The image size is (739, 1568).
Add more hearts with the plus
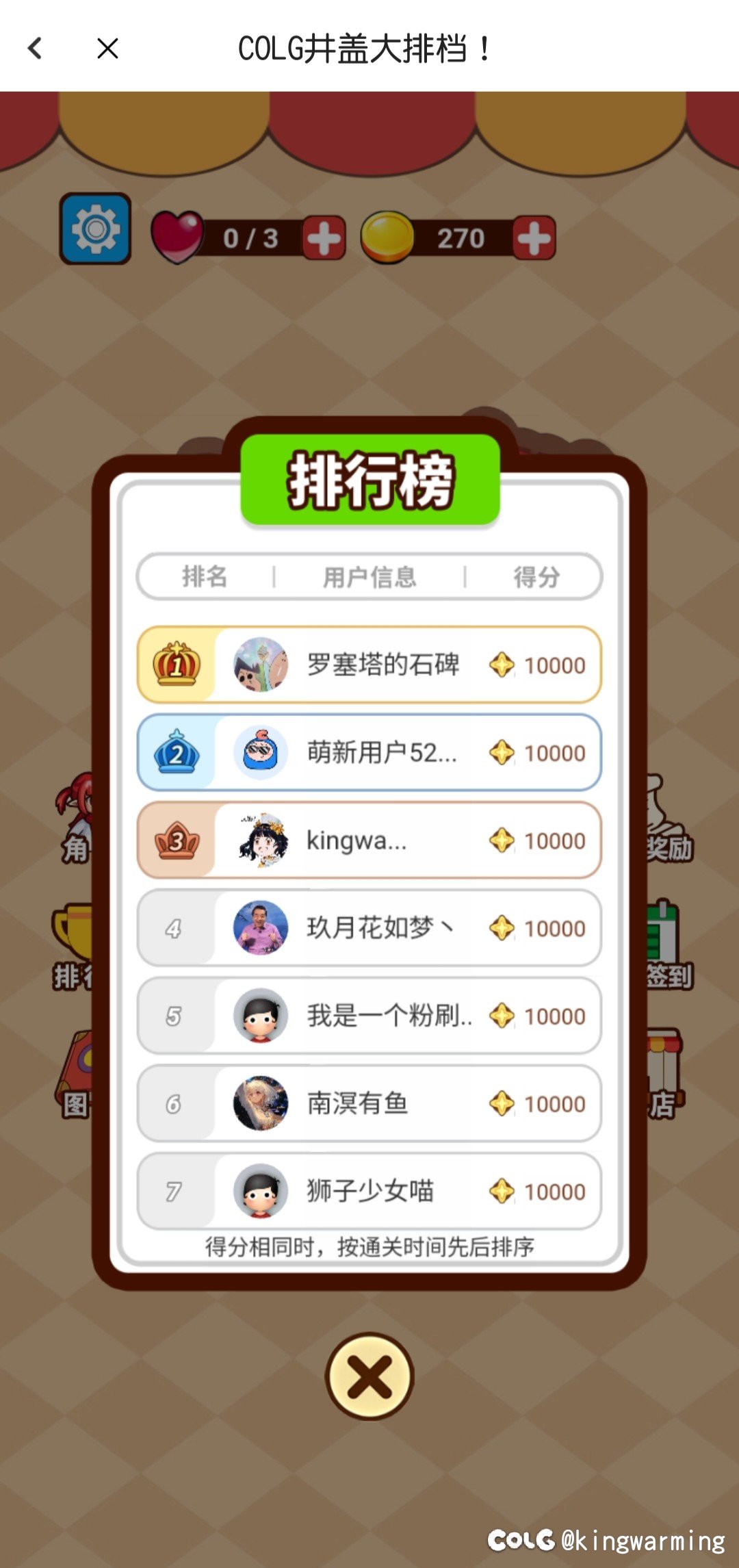[324, 238]
